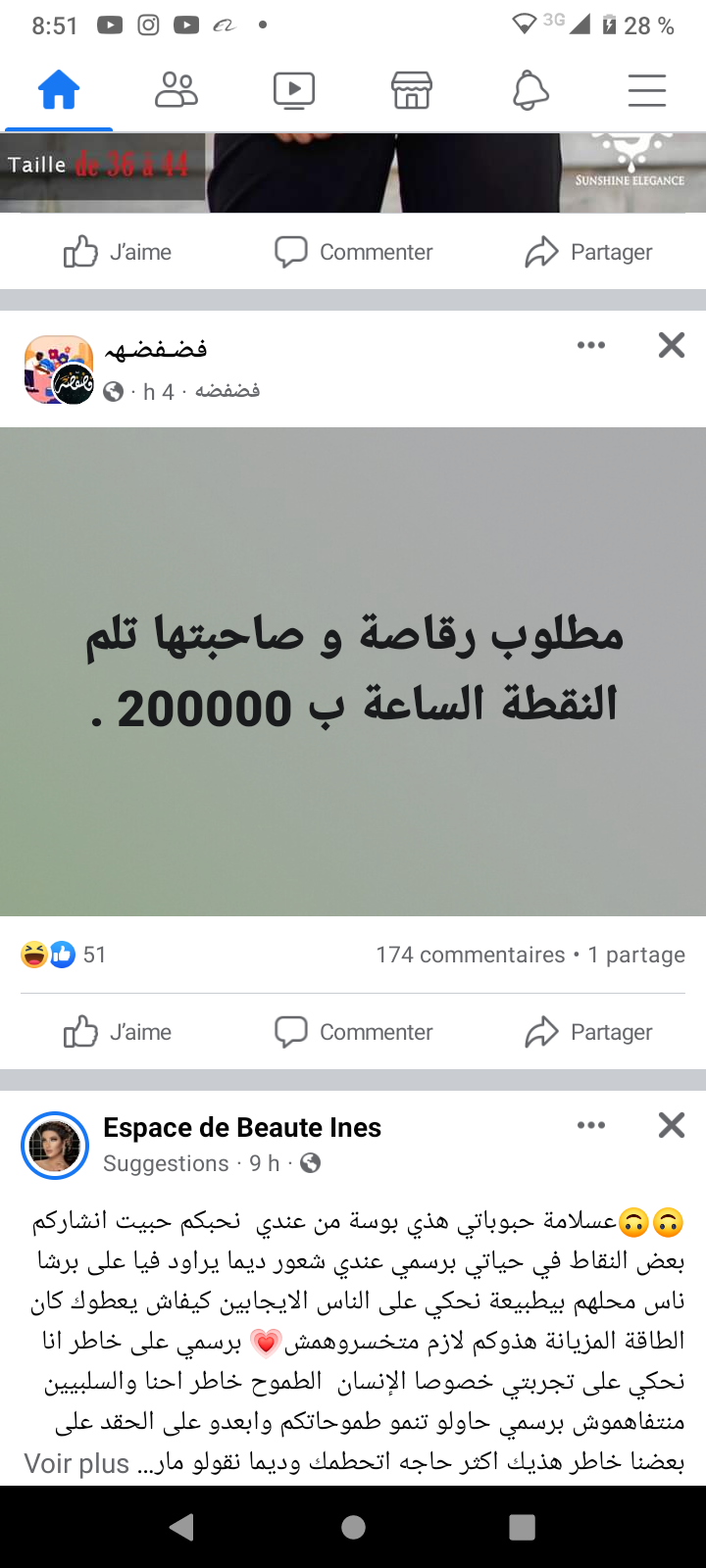The image size is (706, 1568).
Task: Tap J'aime under the فضفضه post
Action: click(x=118, y=1032)
